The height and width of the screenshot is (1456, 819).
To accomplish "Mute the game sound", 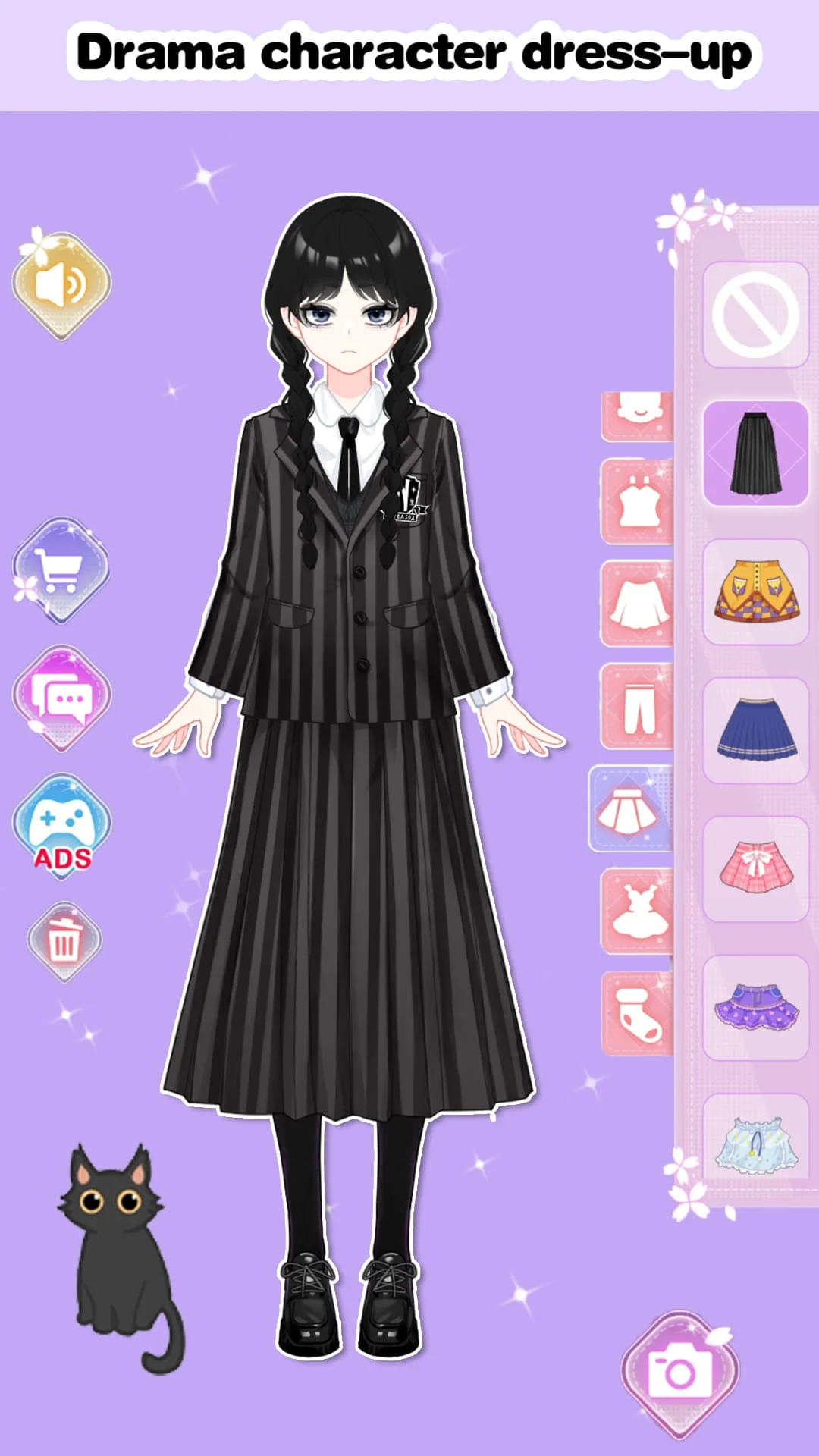I will click(61, 284).
